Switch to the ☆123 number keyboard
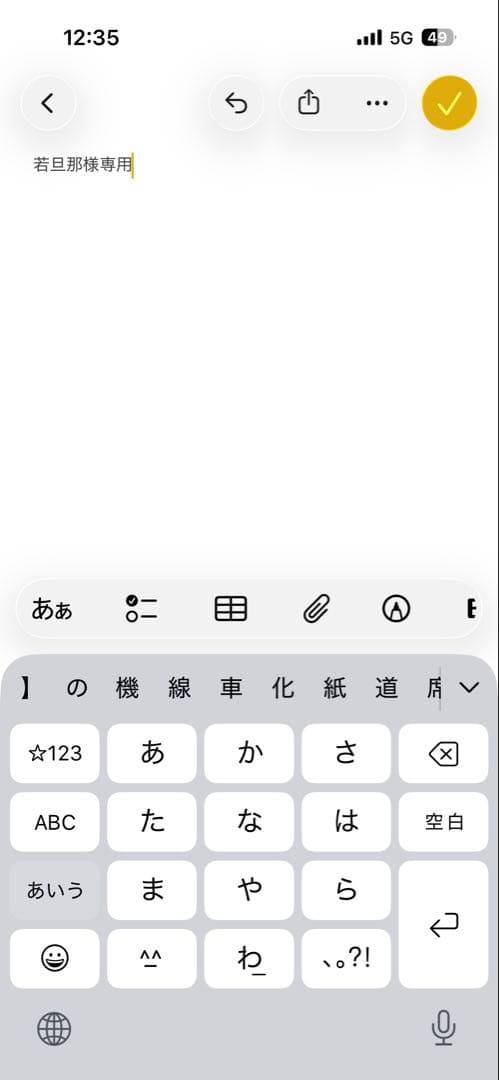Viewport: 499px width, 1080px height. [x=55, y=754]
